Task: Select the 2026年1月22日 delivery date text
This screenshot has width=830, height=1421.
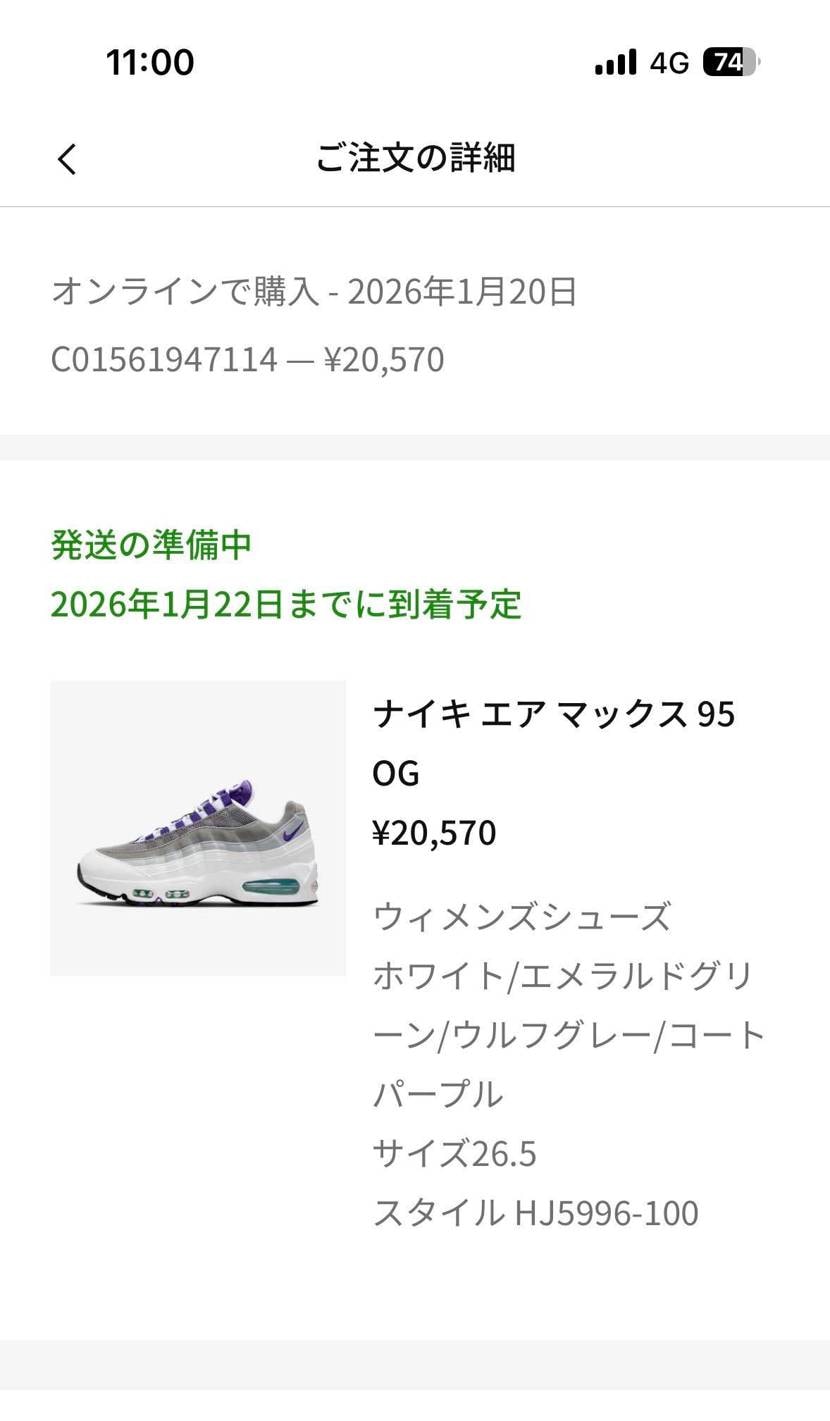Action: pos(285,606)
